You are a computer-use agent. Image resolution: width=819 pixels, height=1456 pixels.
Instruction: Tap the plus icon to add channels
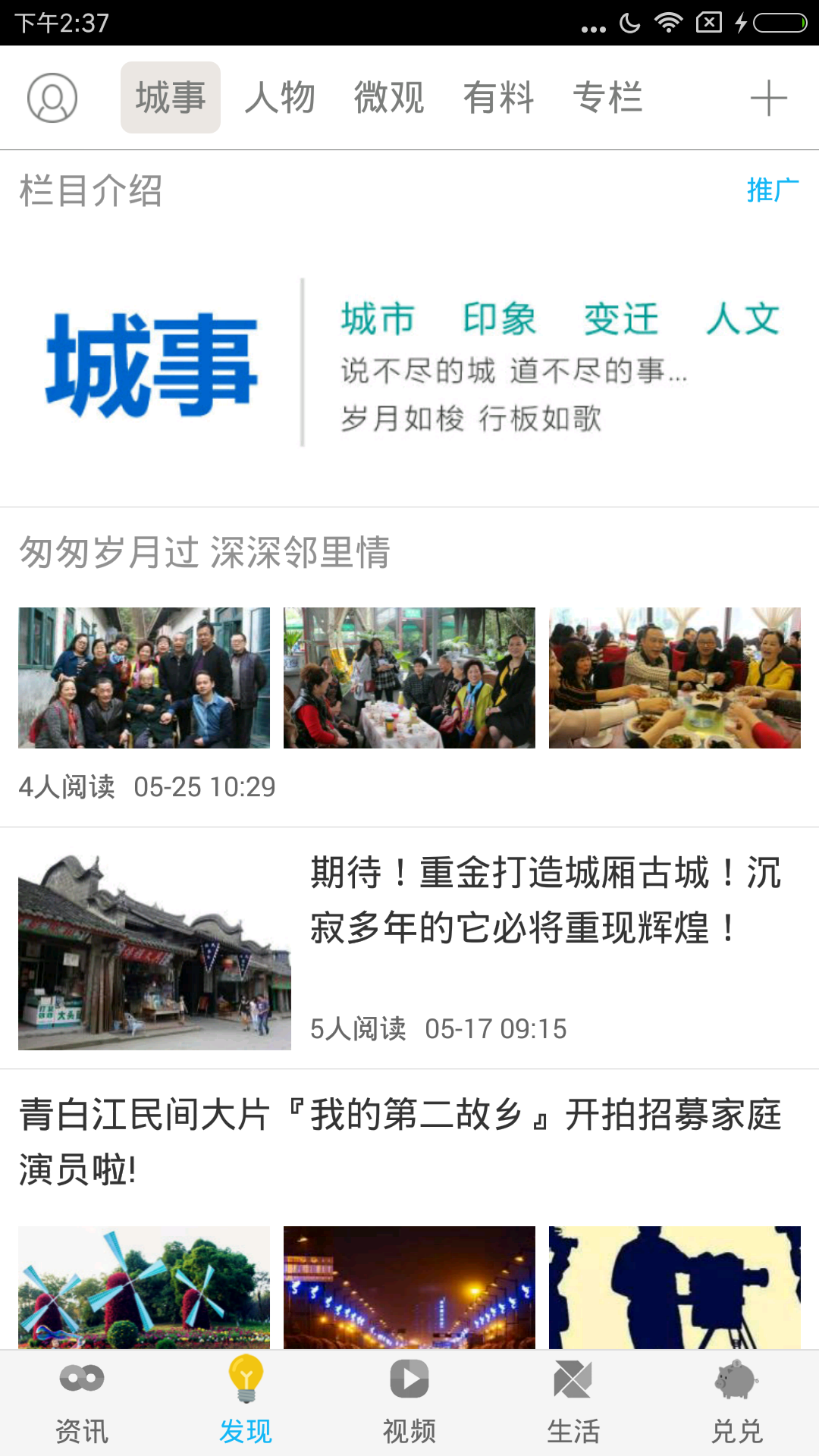[x=768, y=98]
